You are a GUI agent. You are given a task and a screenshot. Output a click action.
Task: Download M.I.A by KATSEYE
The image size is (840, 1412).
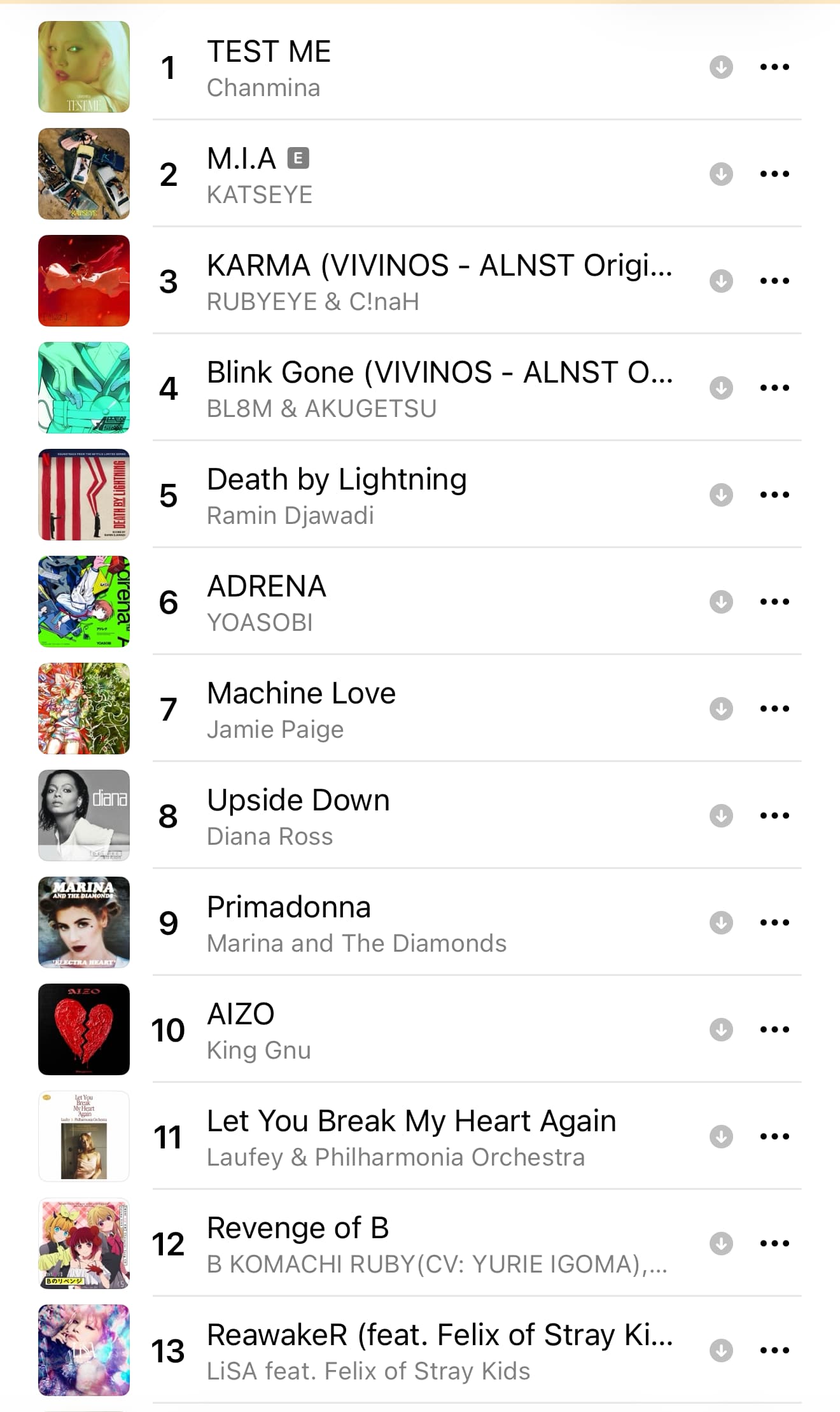[x=721, y=174]
